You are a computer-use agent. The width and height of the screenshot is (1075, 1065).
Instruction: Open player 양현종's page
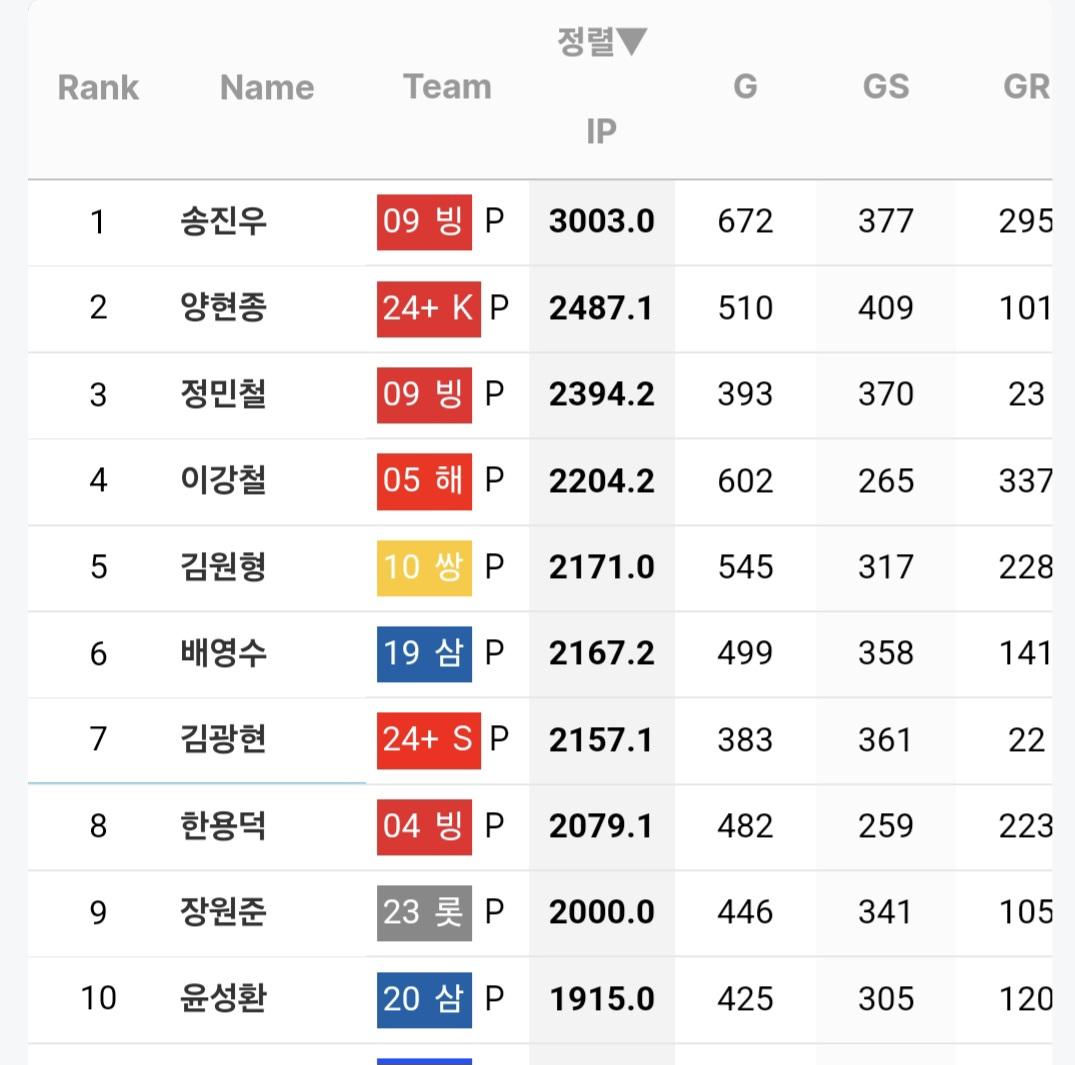[x=224, y=307]
